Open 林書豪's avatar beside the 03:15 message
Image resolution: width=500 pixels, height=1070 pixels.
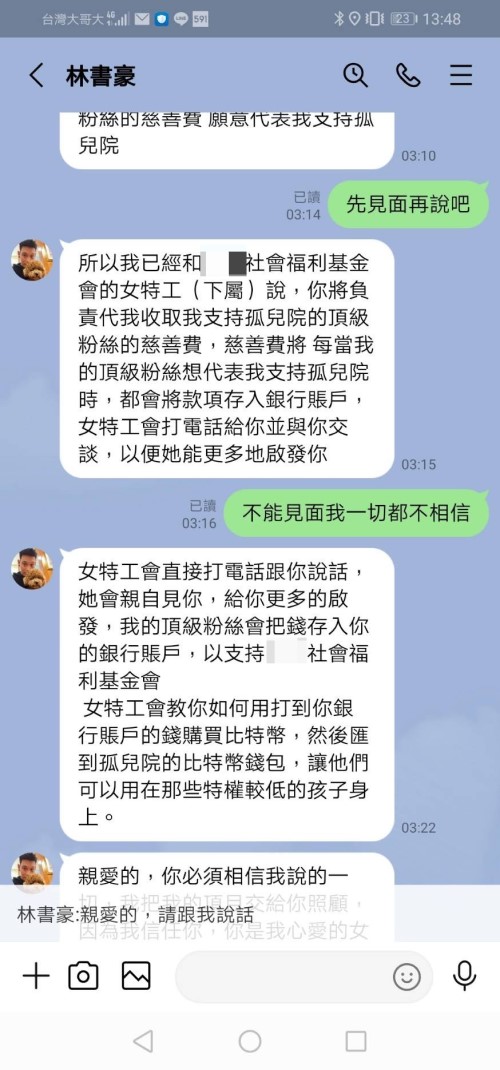tap(32, 260)
